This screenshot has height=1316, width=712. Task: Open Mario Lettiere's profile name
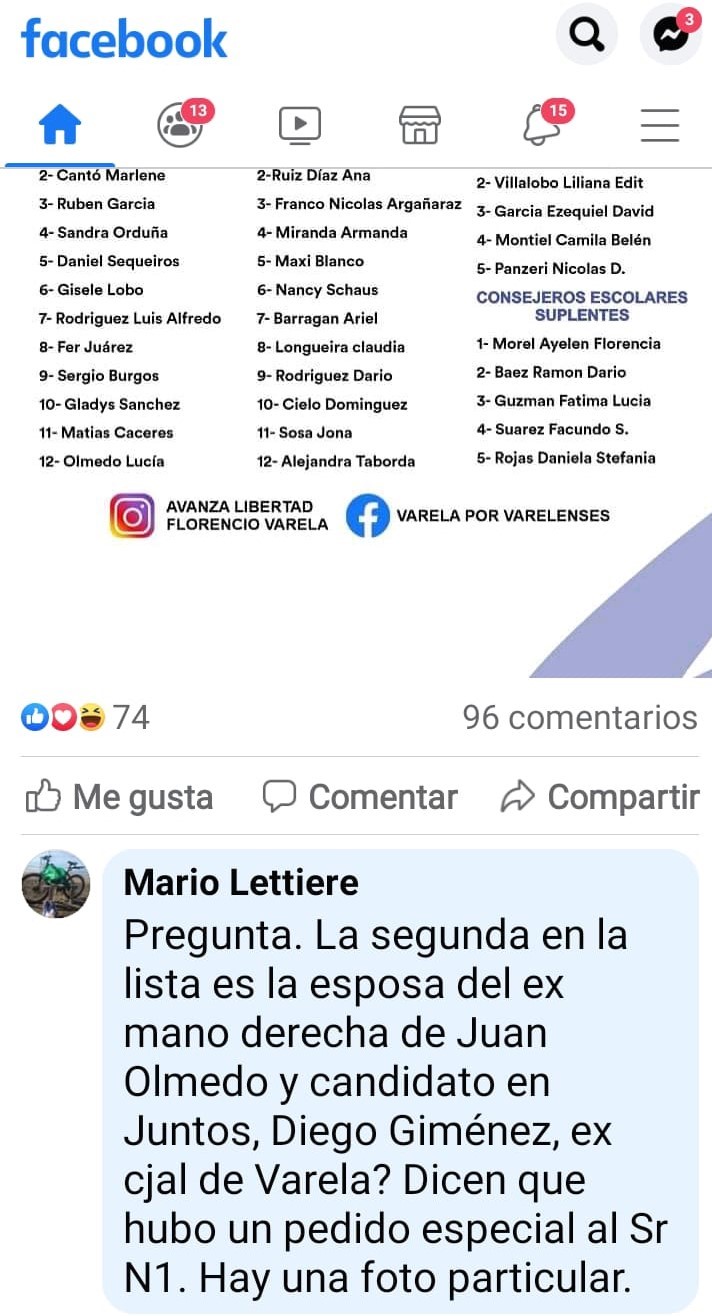[x=241, y=883]
